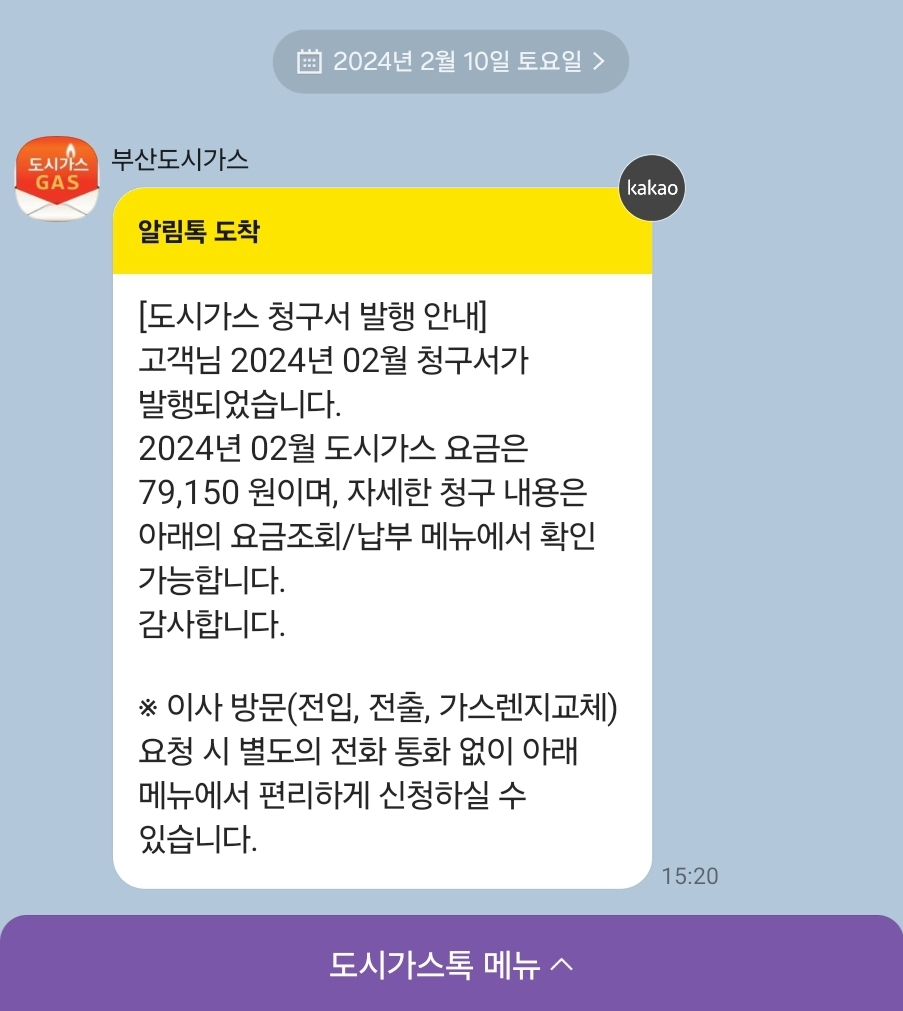Screen dimensions: 903x1011
Task: Open the 알림톡 도착 message bubble
Action: [382, 538]
